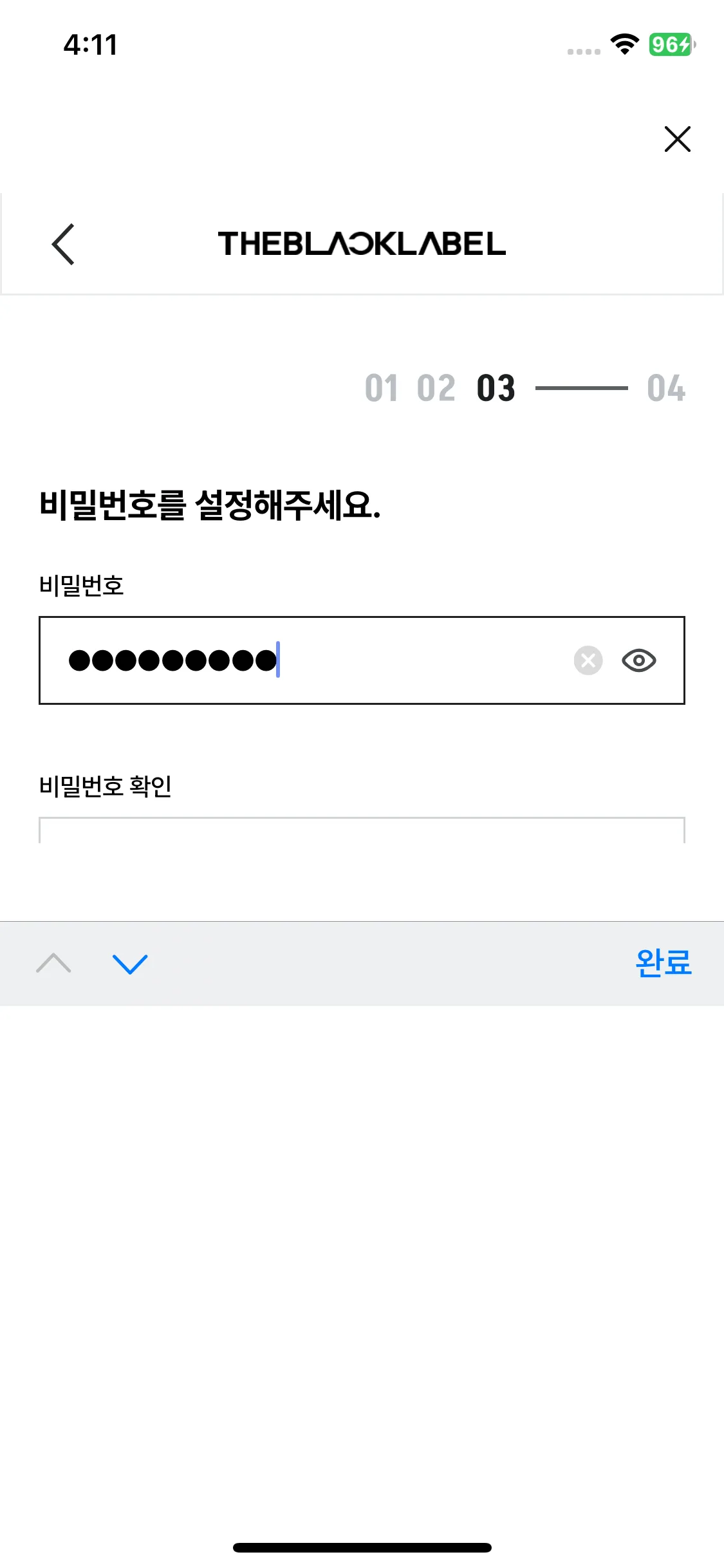
Task: Clear the password input field
Action: click(x=586, y=660)
